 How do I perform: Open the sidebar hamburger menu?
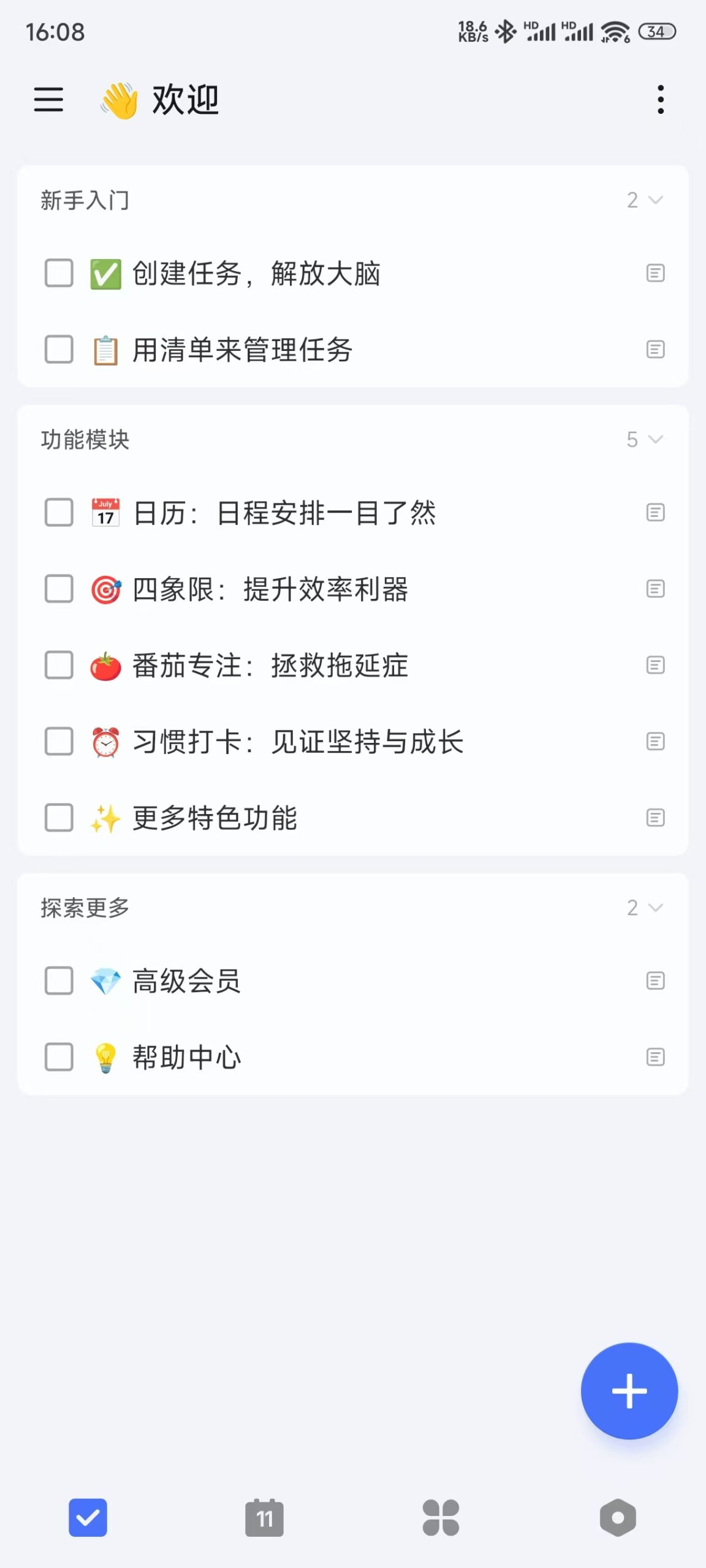[x=48, y=100]
